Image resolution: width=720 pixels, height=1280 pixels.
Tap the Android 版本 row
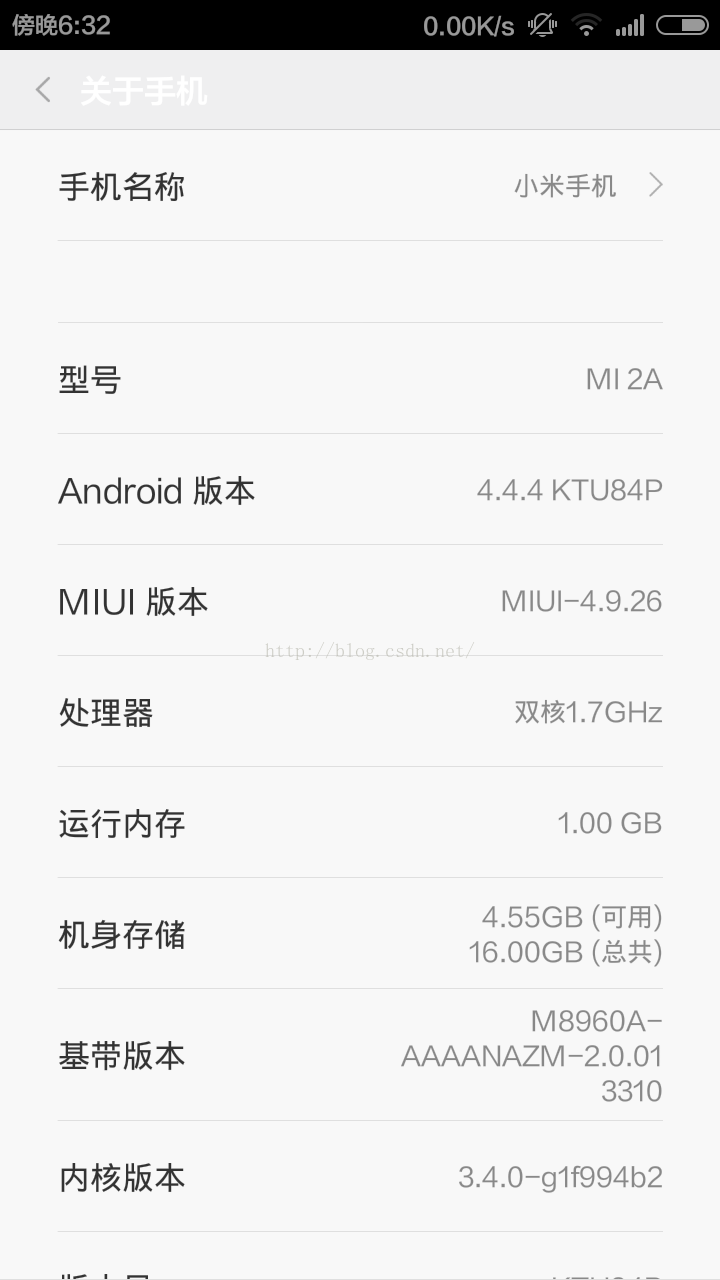(360, 490)
